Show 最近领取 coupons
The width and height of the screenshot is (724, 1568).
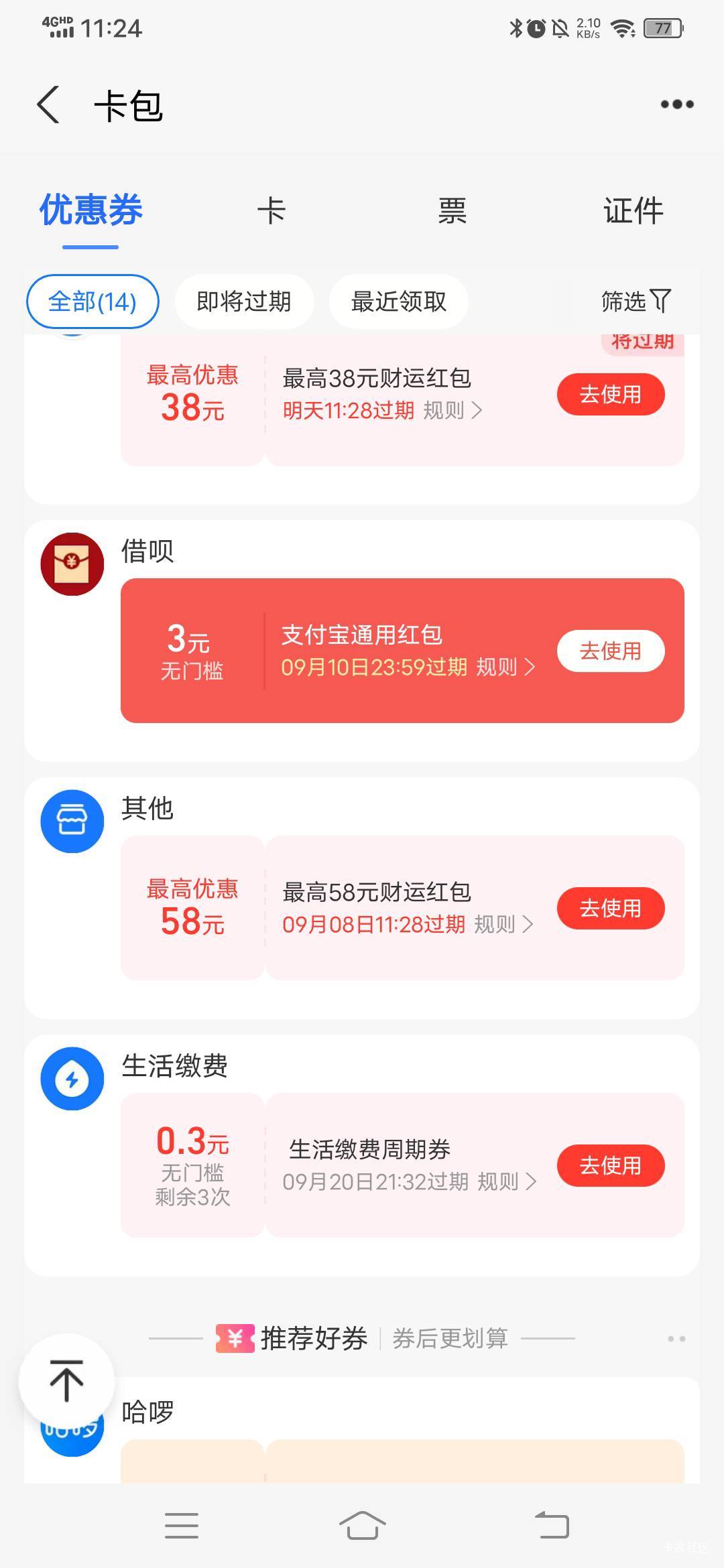click(x=399, y=302)
